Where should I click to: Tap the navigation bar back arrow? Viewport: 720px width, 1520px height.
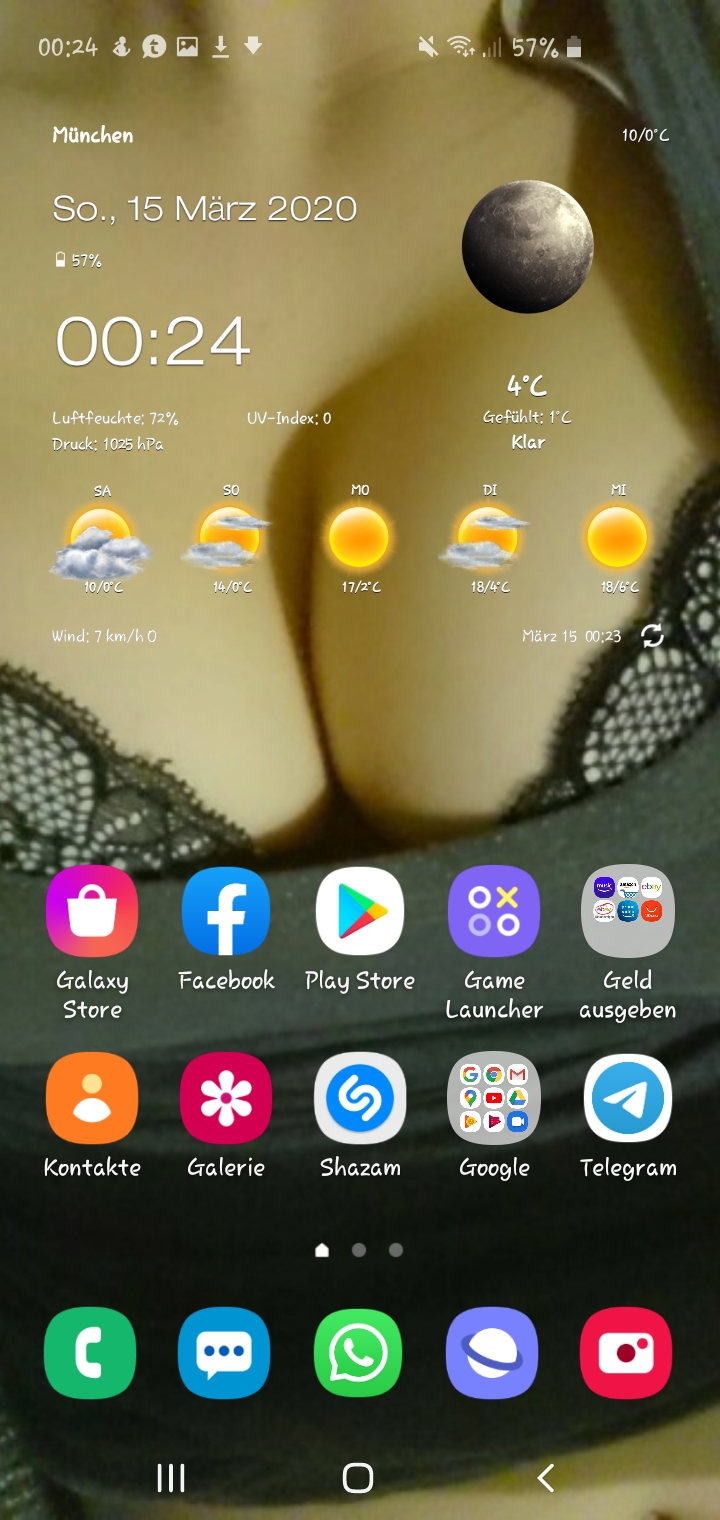[545, 1478]
